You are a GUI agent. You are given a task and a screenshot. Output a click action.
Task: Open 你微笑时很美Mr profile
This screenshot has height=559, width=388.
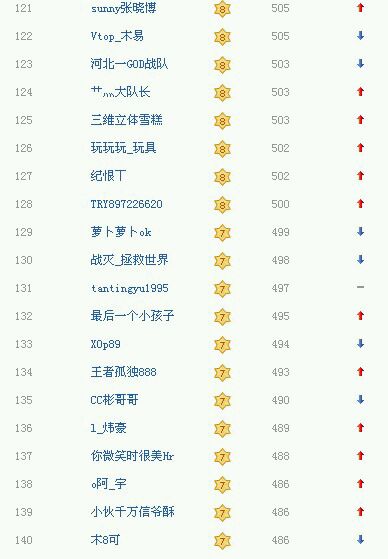pyautogui.click(x=132, y=456)
